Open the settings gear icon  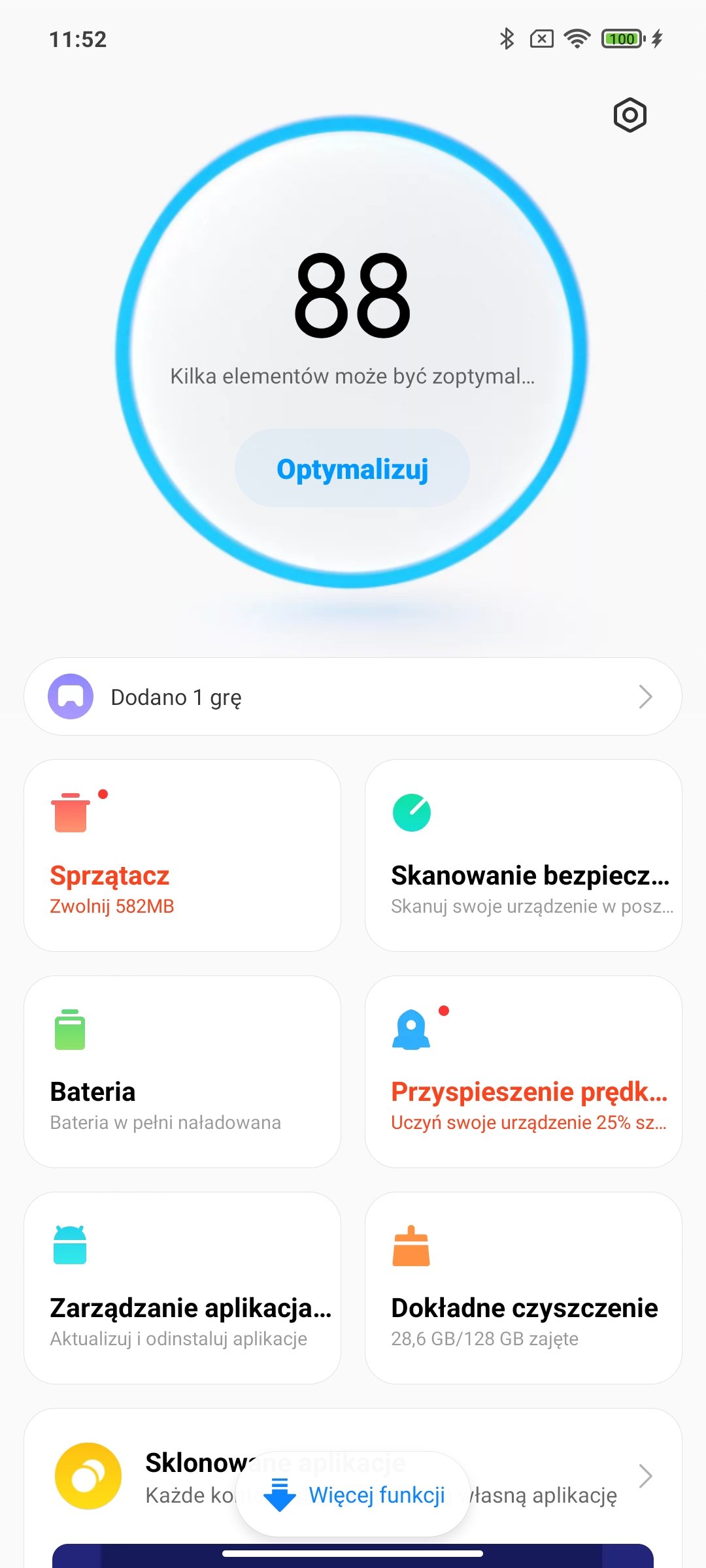click(630, 115)
